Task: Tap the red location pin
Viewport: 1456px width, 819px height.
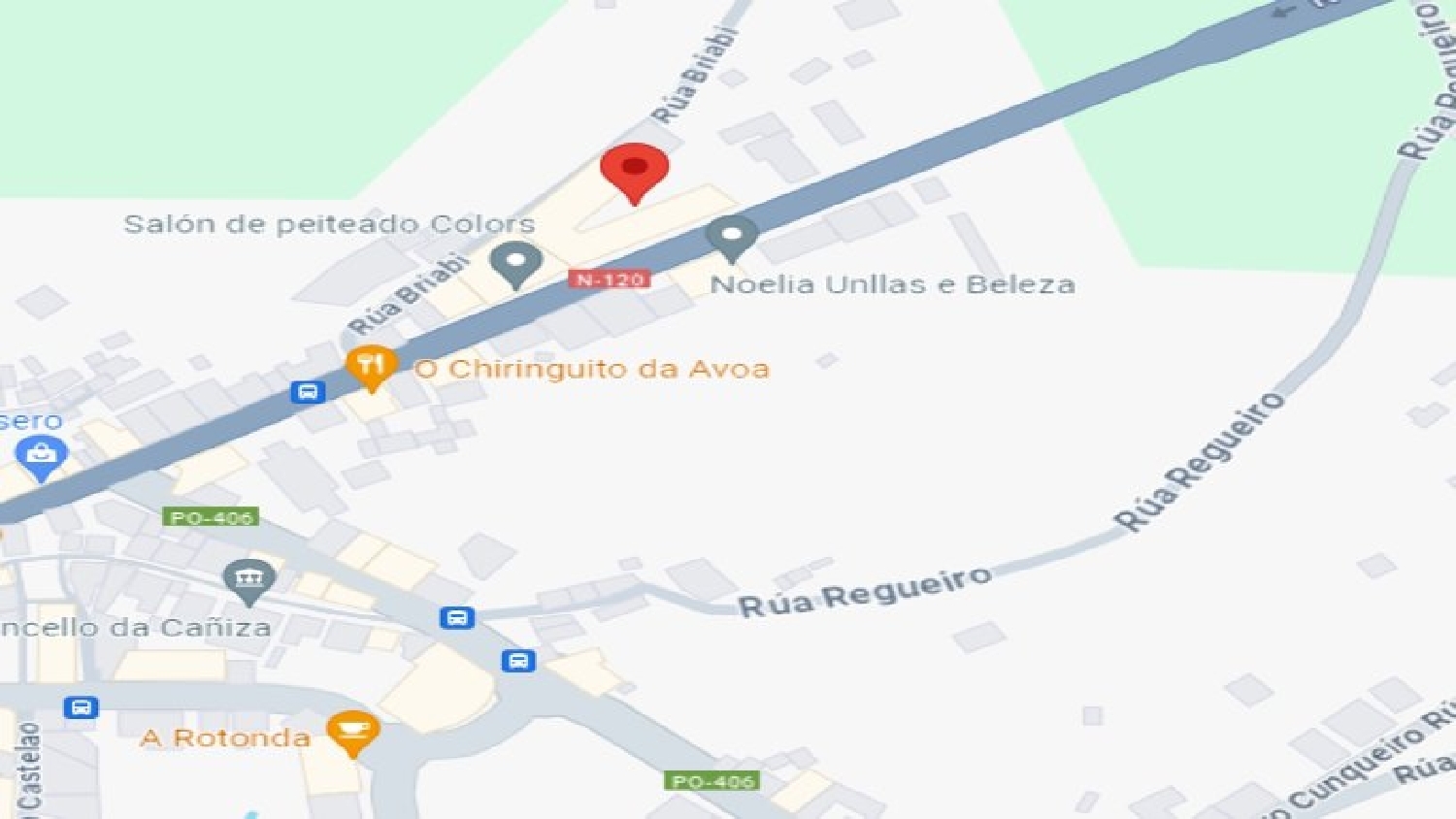Action: click(x=634, y=171)
